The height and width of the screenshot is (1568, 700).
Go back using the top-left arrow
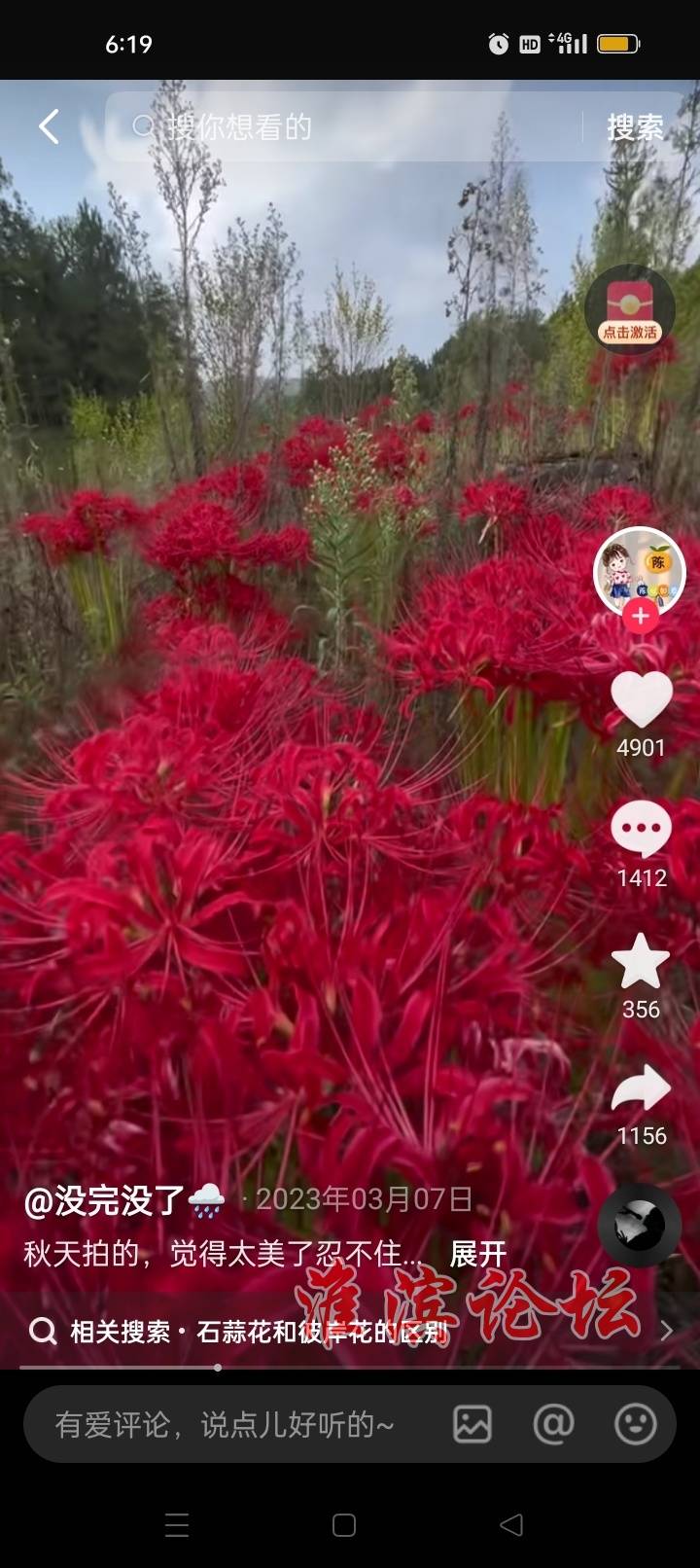coord(50,126)
